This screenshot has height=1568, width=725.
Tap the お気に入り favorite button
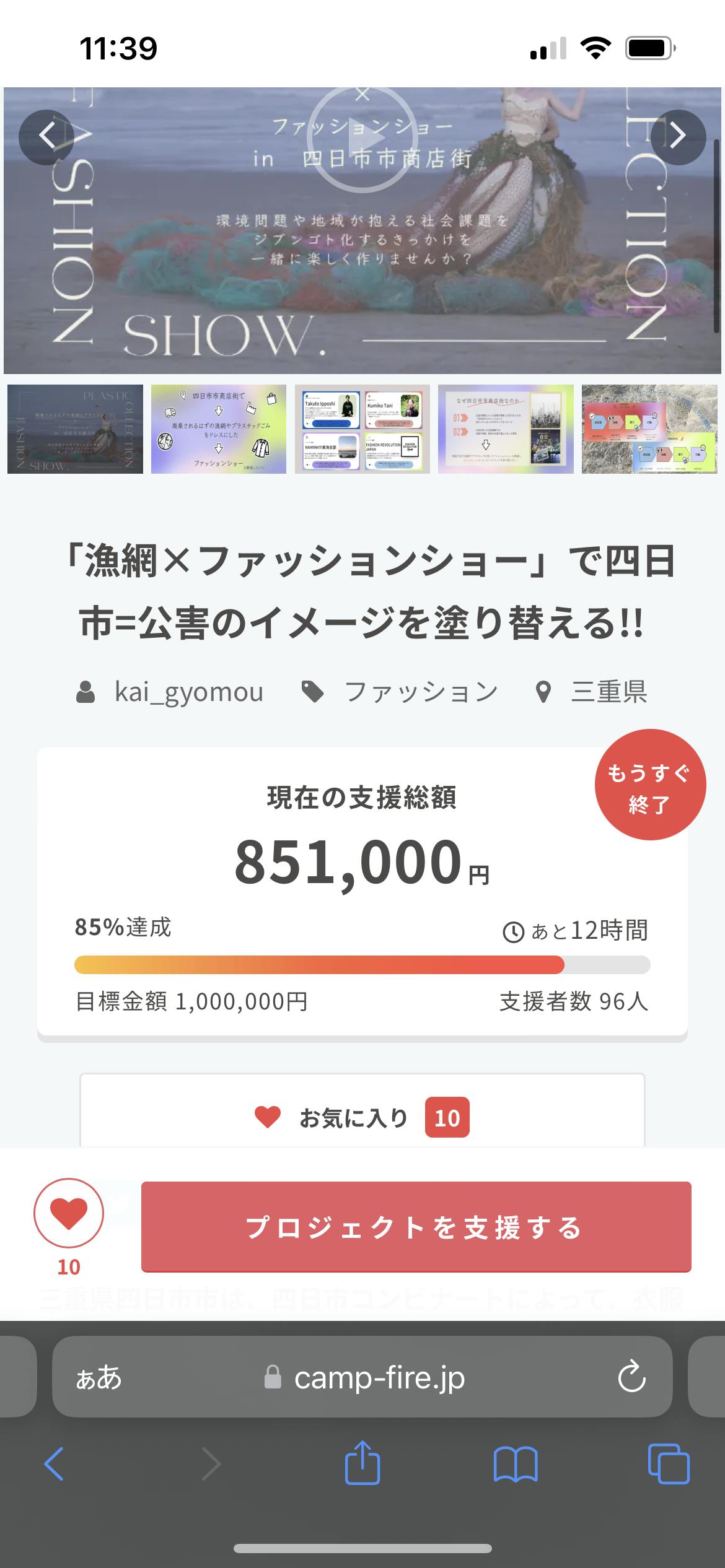pos(362,1118)
